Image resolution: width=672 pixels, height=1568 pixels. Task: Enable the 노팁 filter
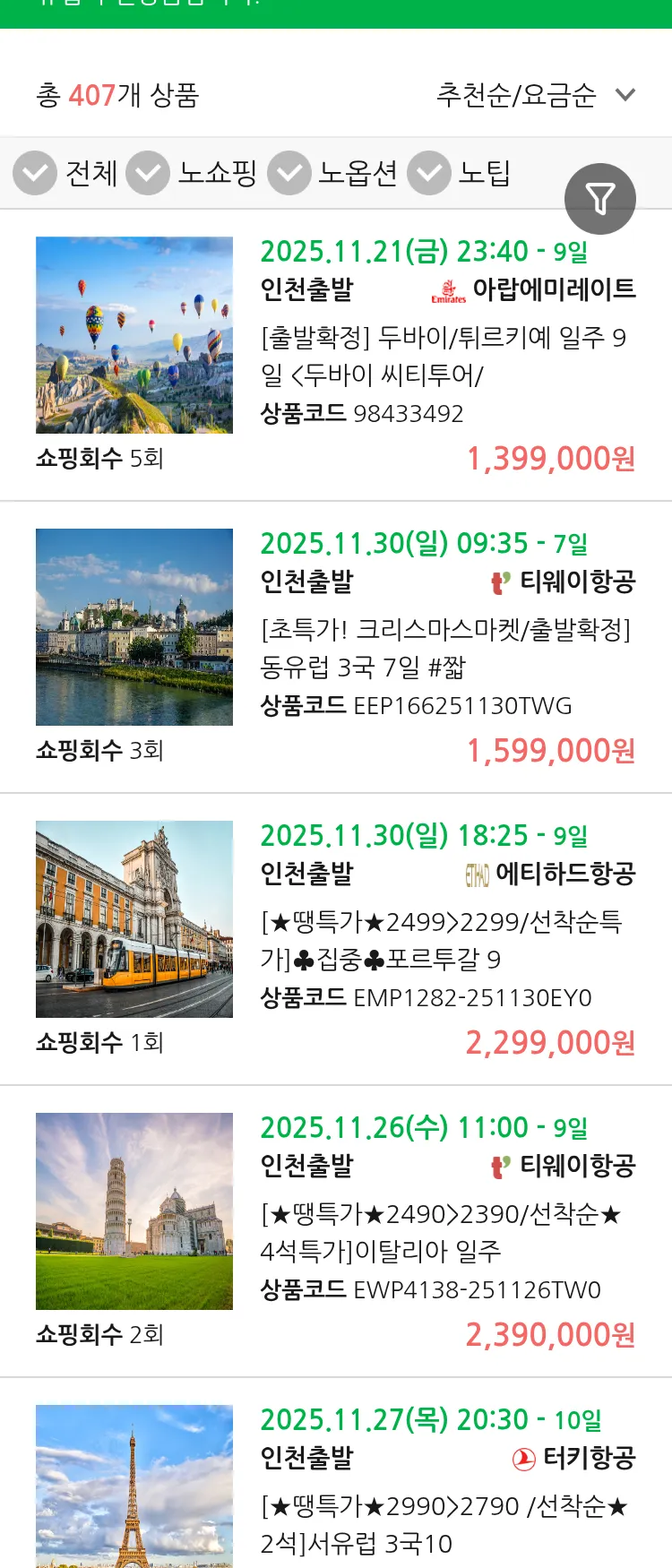point(429,172)
